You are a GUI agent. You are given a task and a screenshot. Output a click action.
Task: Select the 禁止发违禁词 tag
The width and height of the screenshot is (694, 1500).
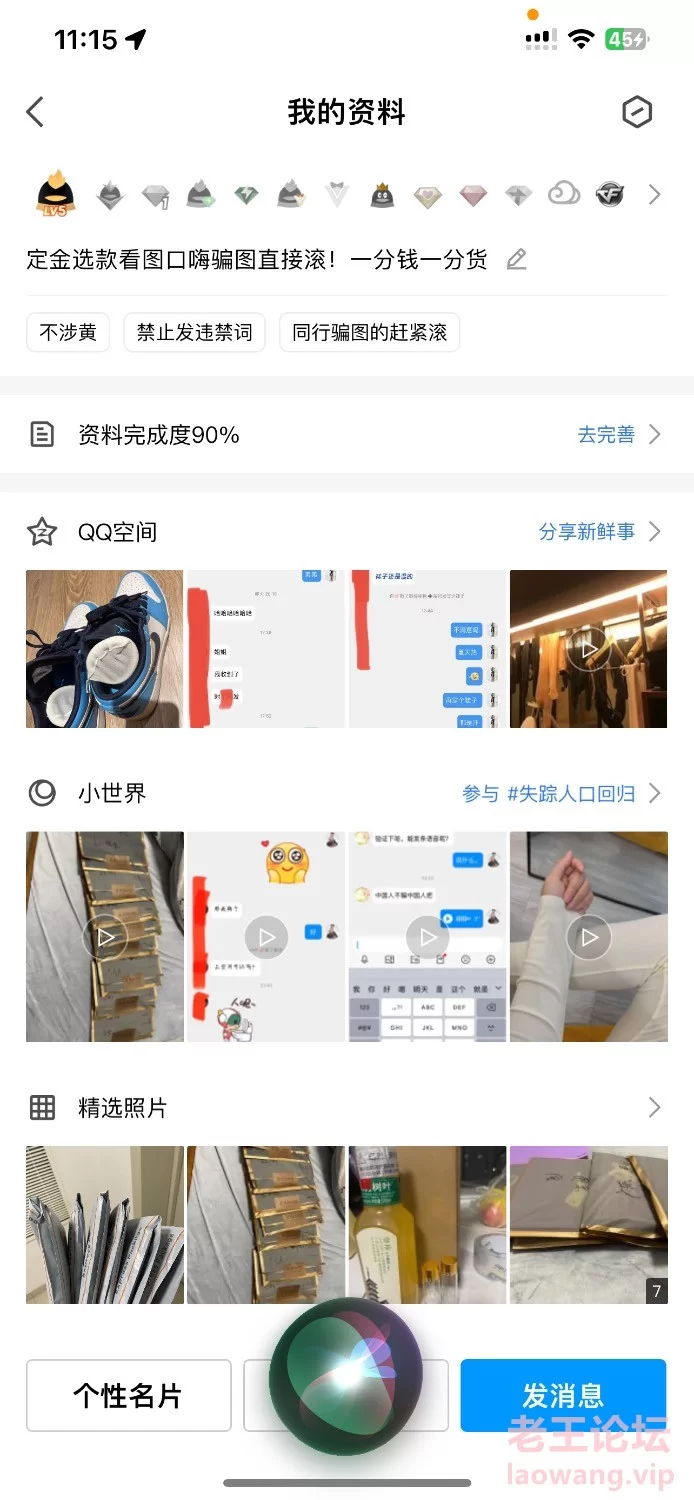coord(194,332)
